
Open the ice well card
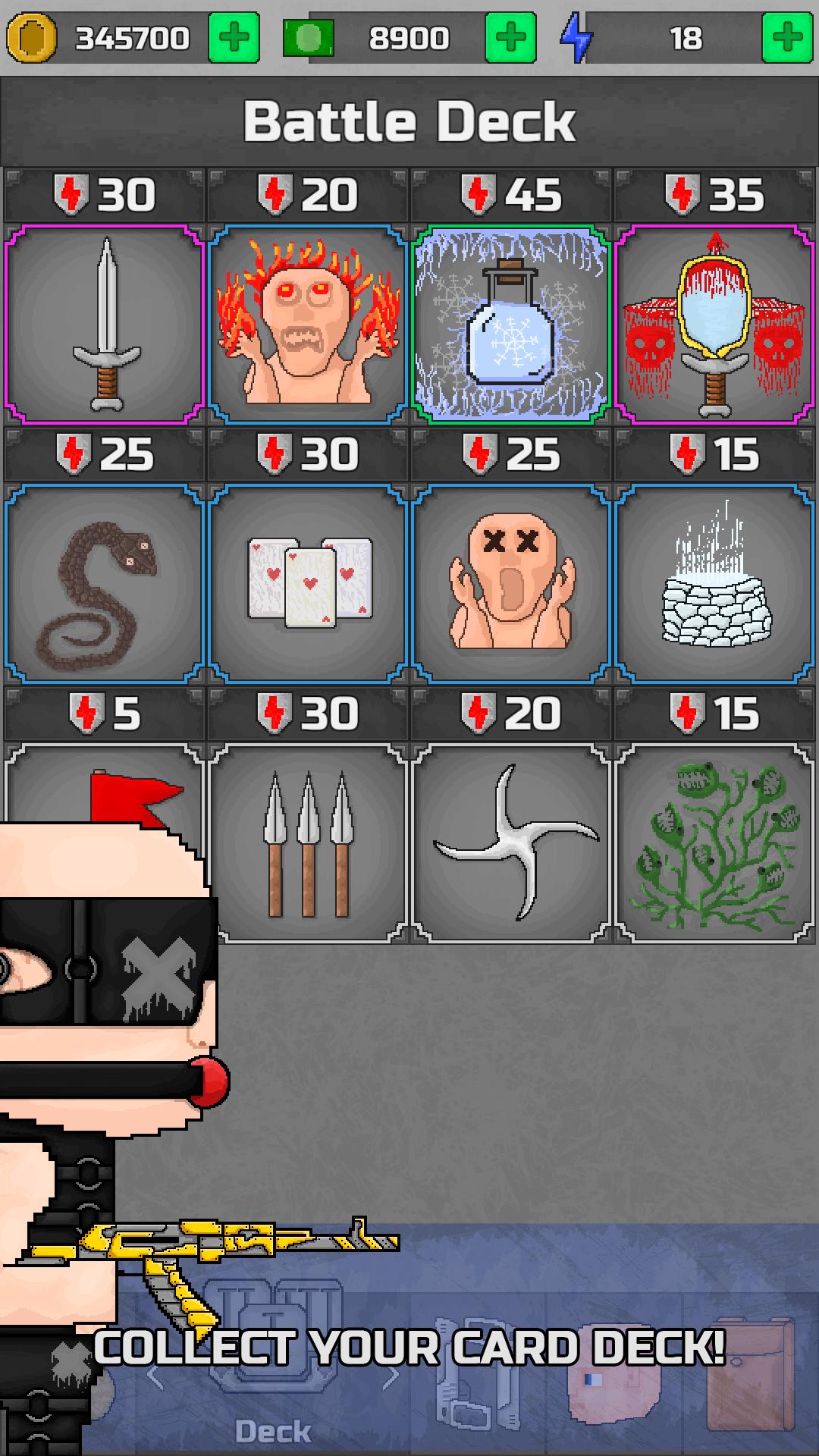tap(714, 584)
